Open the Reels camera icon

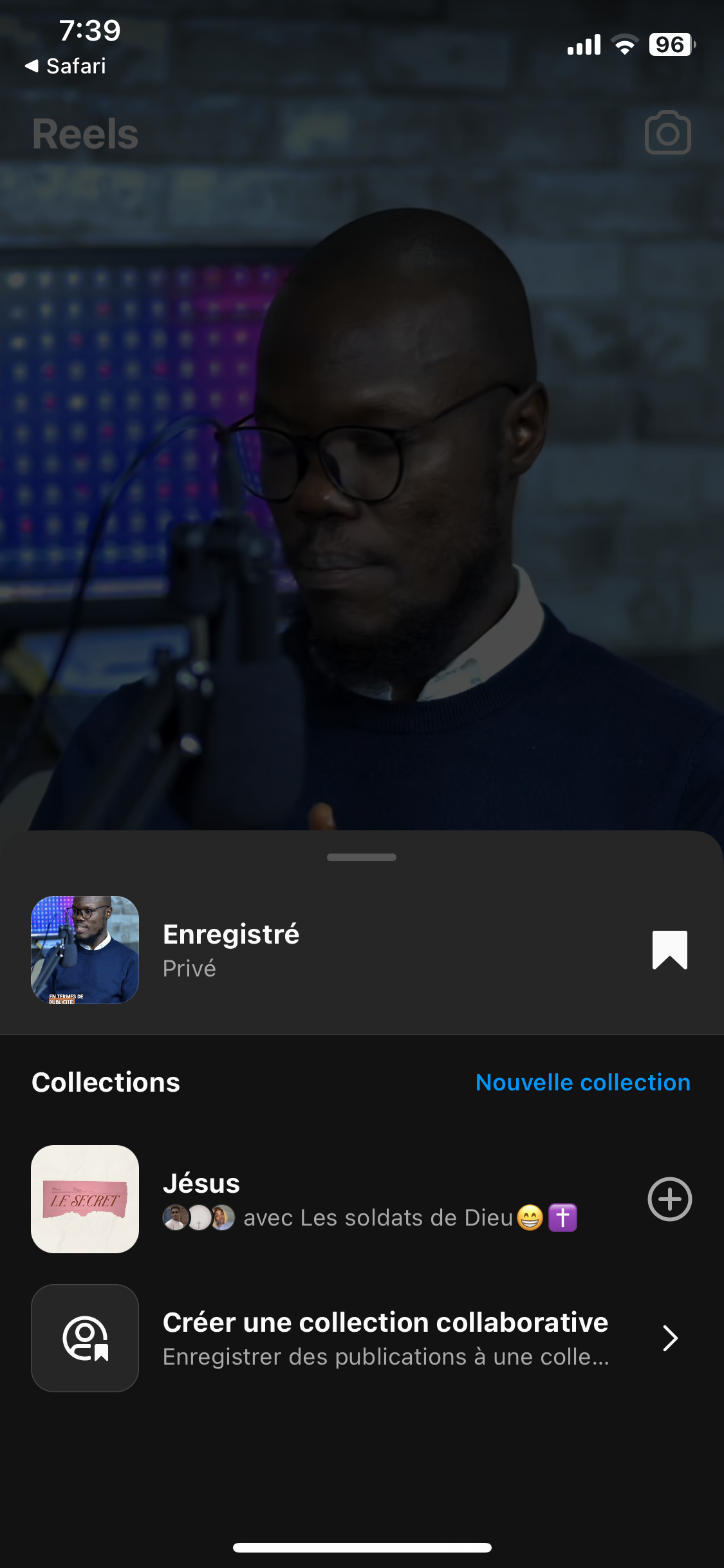(667, 133)
